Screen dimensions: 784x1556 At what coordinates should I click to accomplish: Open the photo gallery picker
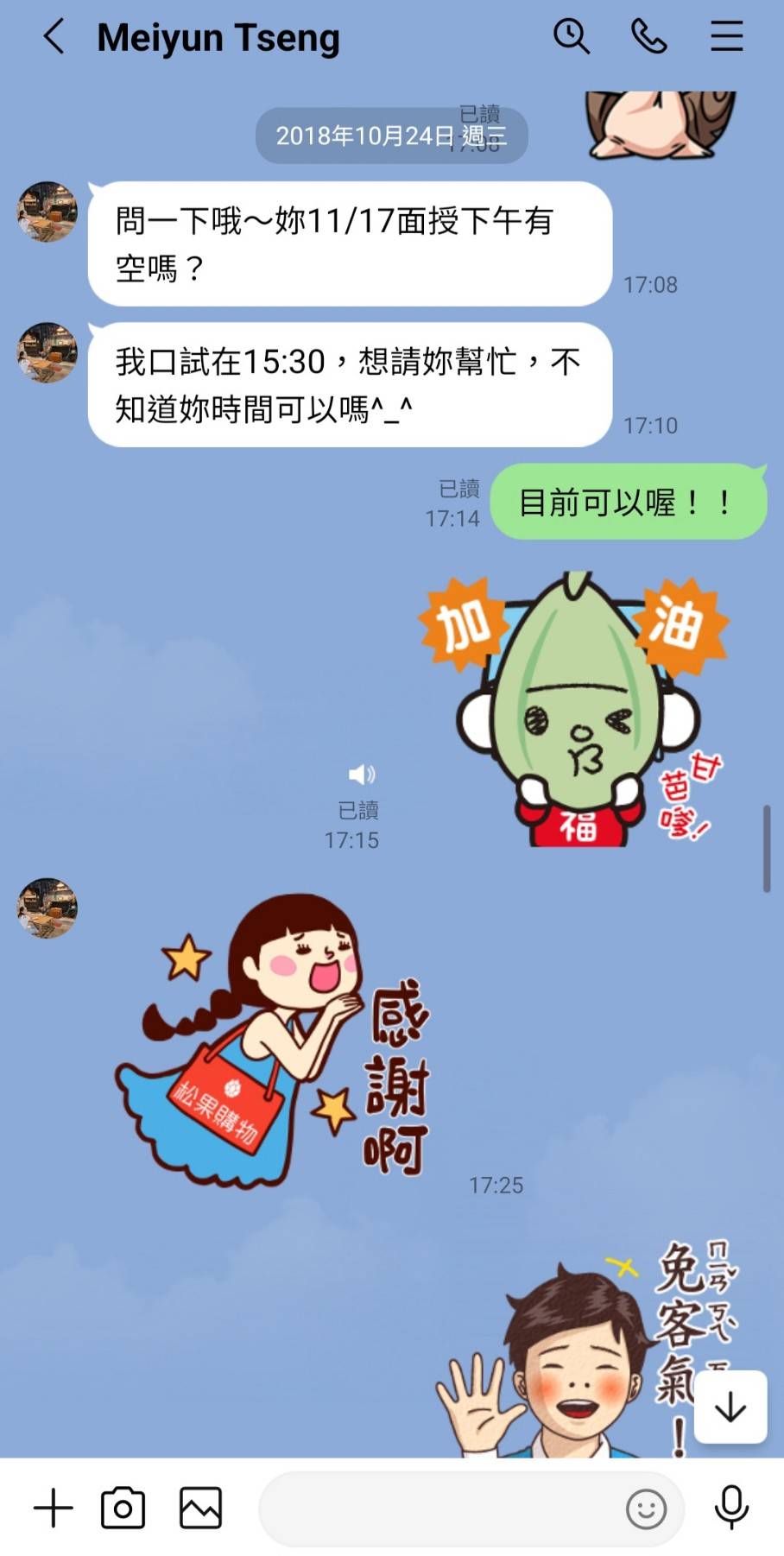[200, 1508]
